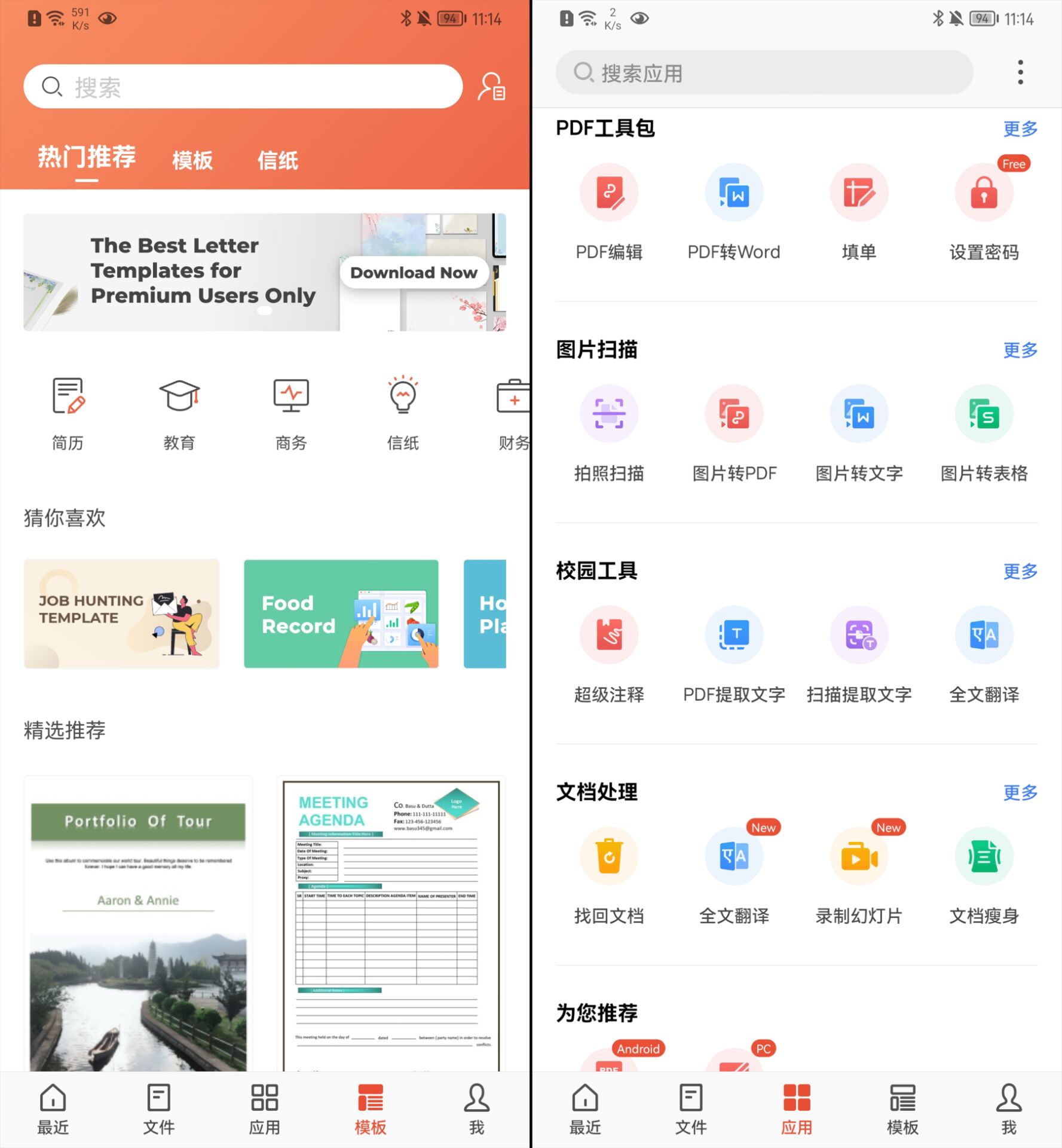Open the 教育 education category

tap(179, 413)
